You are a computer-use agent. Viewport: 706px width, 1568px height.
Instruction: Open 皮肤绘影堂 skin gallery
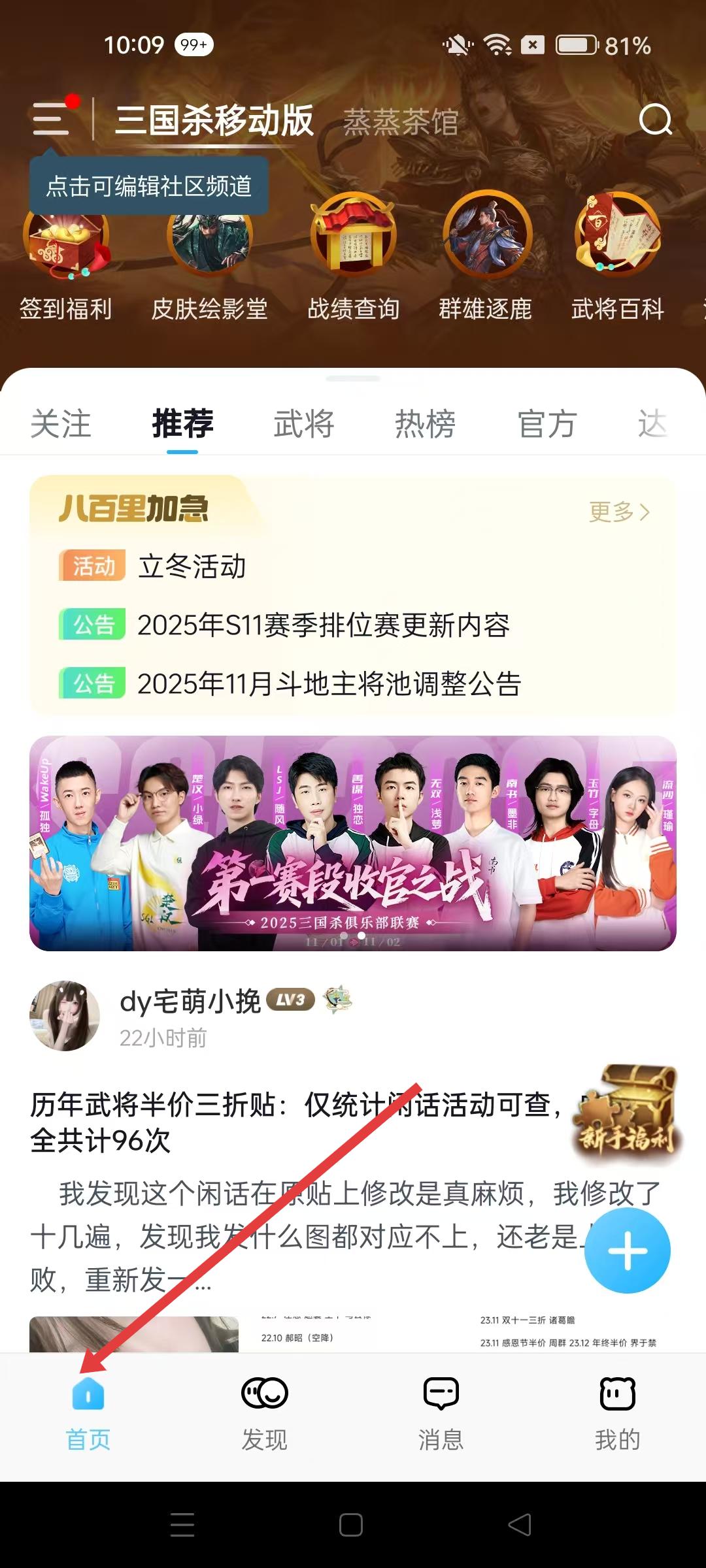(x=209, y=261)
